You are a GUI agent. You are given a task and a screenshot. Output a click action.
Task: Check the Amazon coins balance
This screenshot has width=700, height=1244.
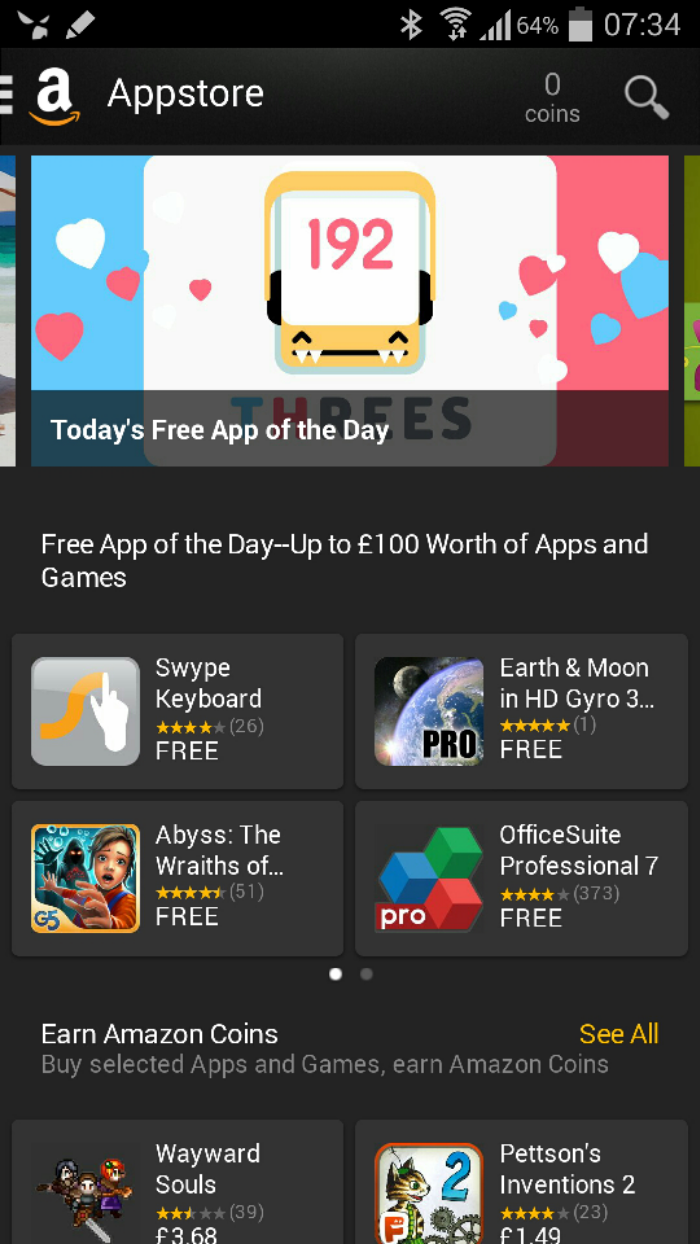[x=552, y=98]
